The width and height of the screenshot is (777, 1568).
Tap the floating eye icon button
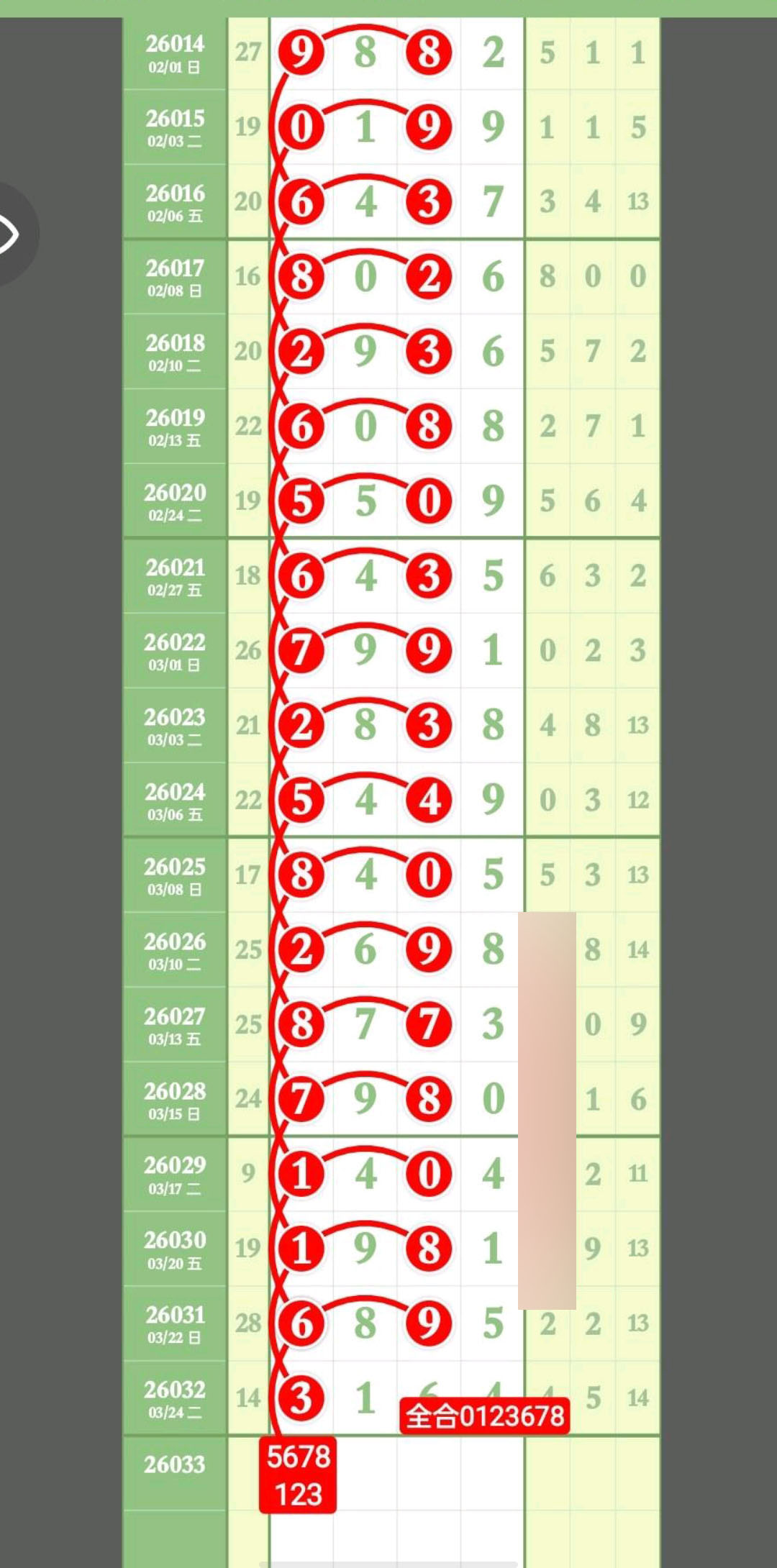(10, 234)
